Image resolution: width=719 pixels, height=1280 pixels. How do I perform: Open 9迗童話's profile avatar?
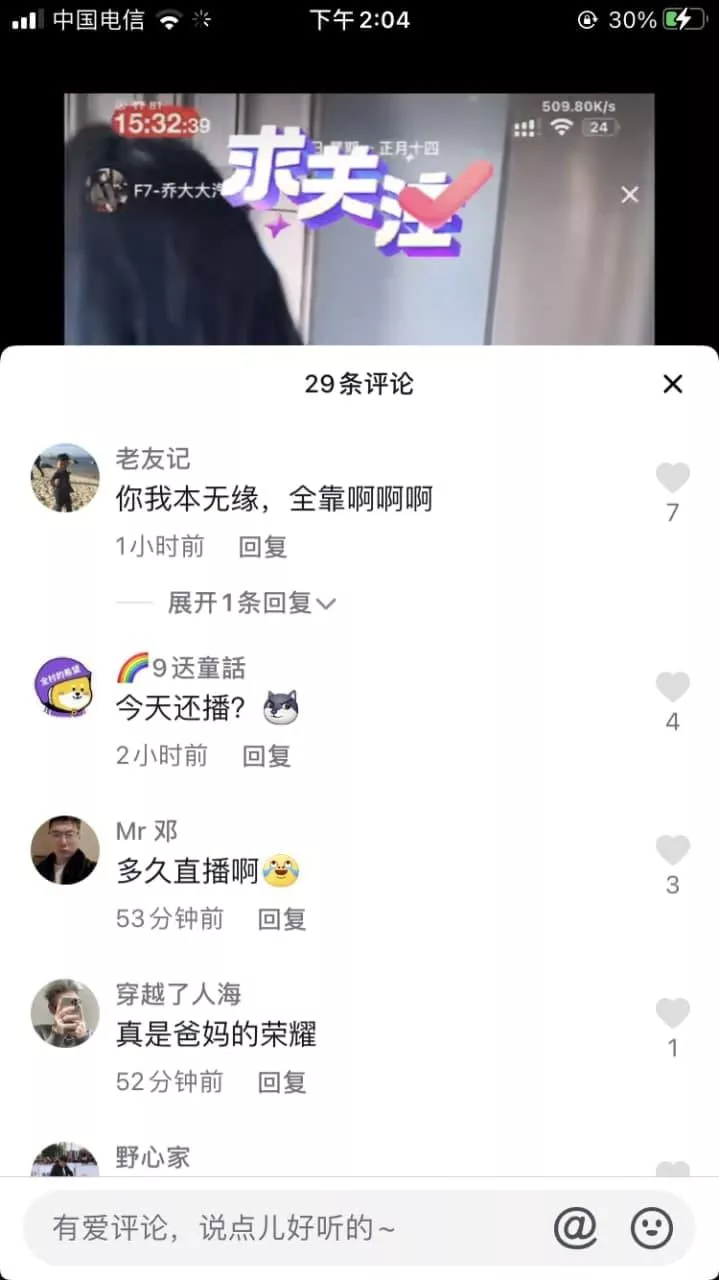pyautogui.click(x=66, y=687)
